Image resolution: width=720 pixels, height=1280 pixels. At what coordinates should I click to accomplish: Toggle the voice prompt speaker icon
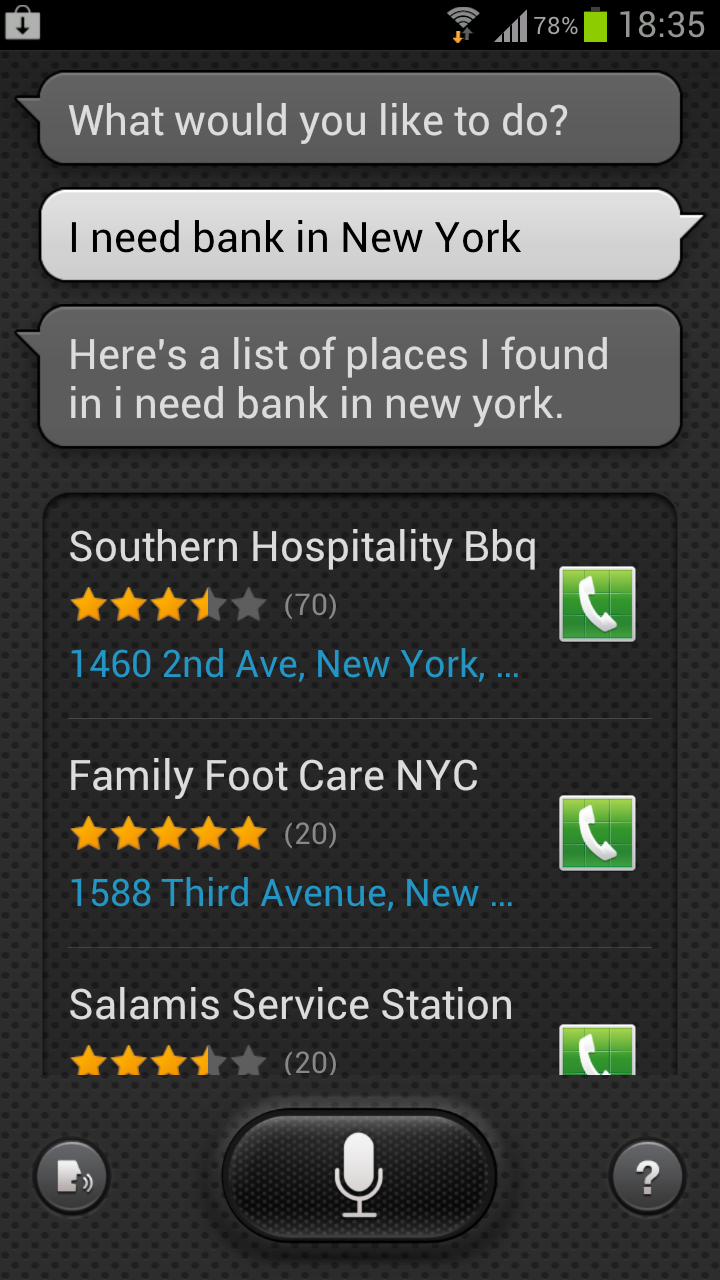tap(72, 1178)
